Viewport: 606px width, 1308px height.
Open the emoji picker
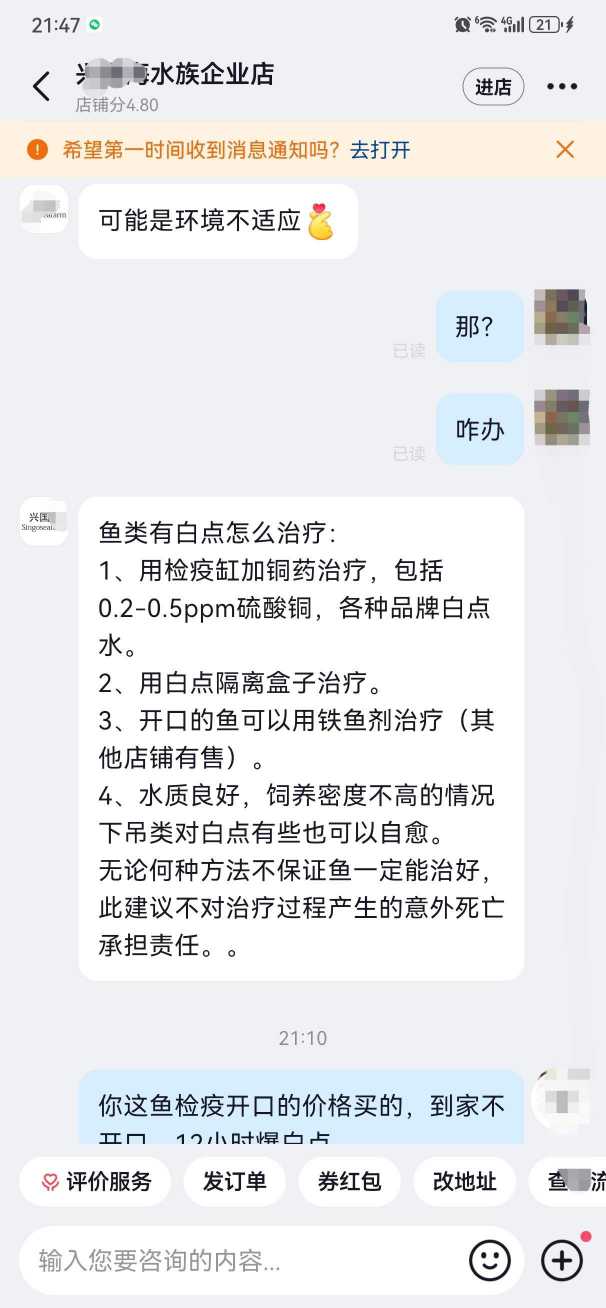coord(490,1260)
